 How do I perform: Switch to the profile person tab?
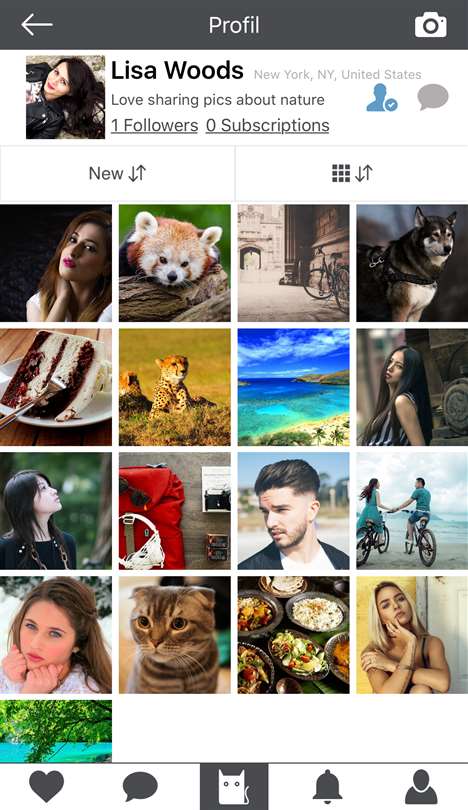pos(421,786)
